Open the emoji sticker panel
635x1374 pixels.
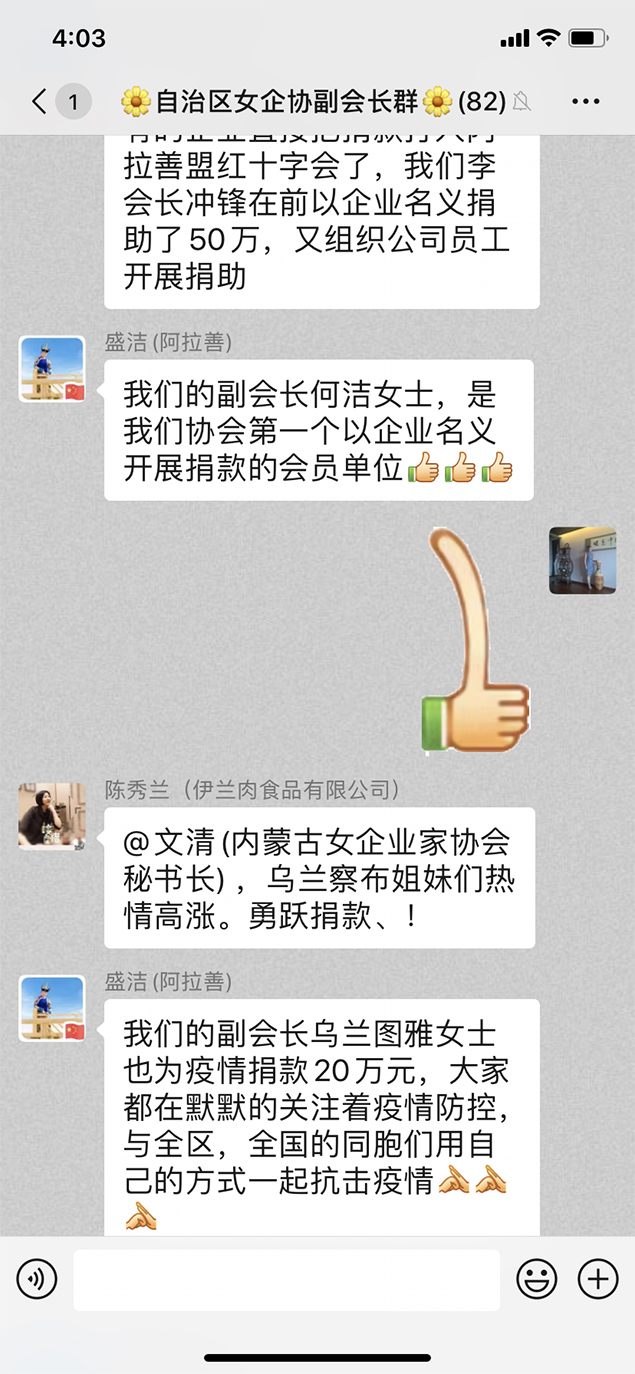[x=536, y=1279]
